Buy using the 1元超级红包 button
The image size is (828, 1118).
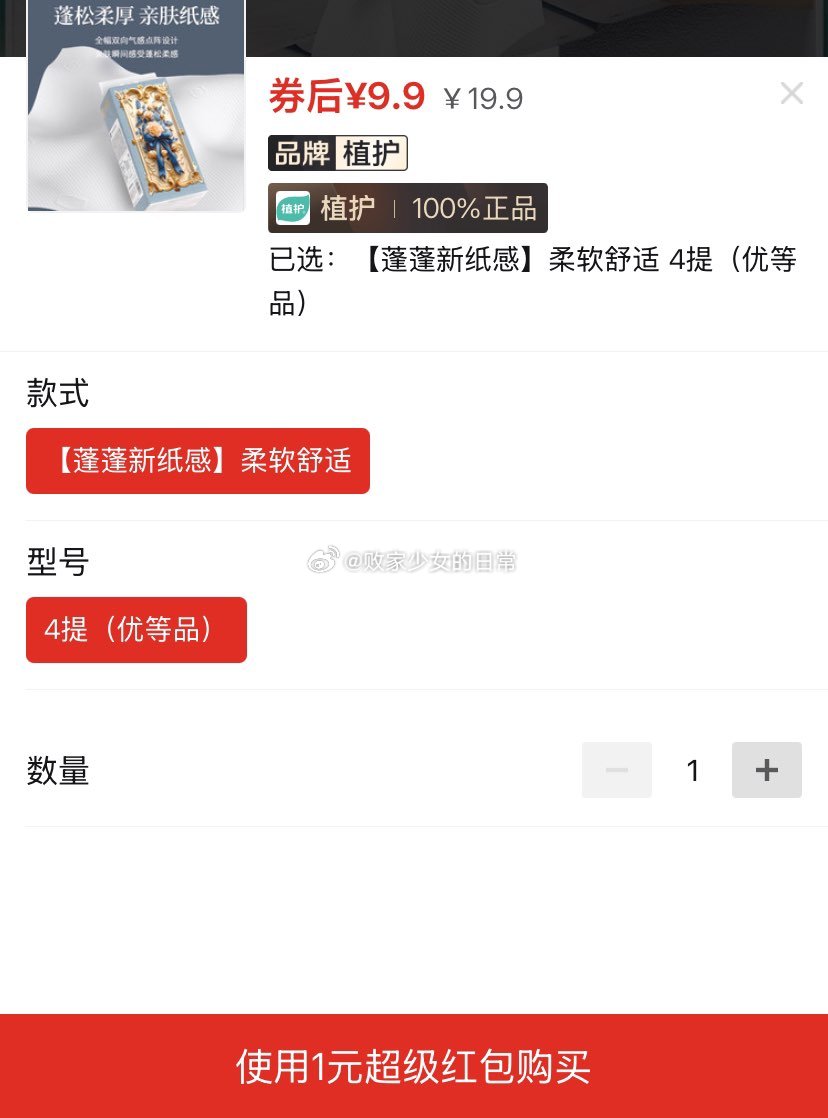coord(414,1066)
